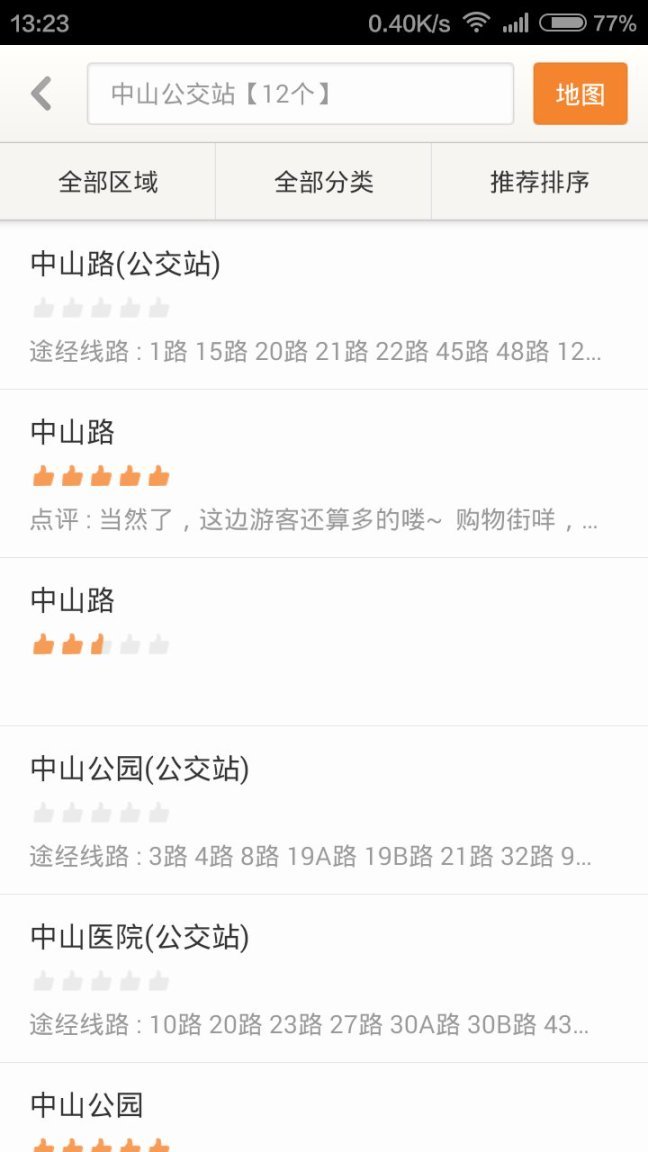
Task: Open the half-rated 中山路 result without description
Action: 324,640
